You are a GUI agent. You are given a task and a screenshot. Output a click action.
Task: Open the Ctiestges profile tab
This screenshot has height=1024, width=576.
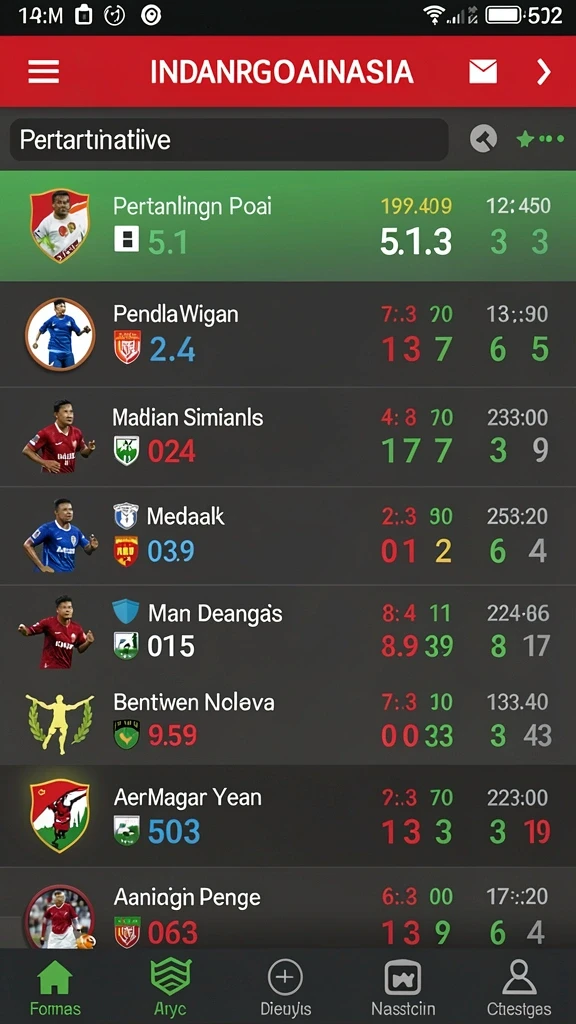click(x=519, y=988)
